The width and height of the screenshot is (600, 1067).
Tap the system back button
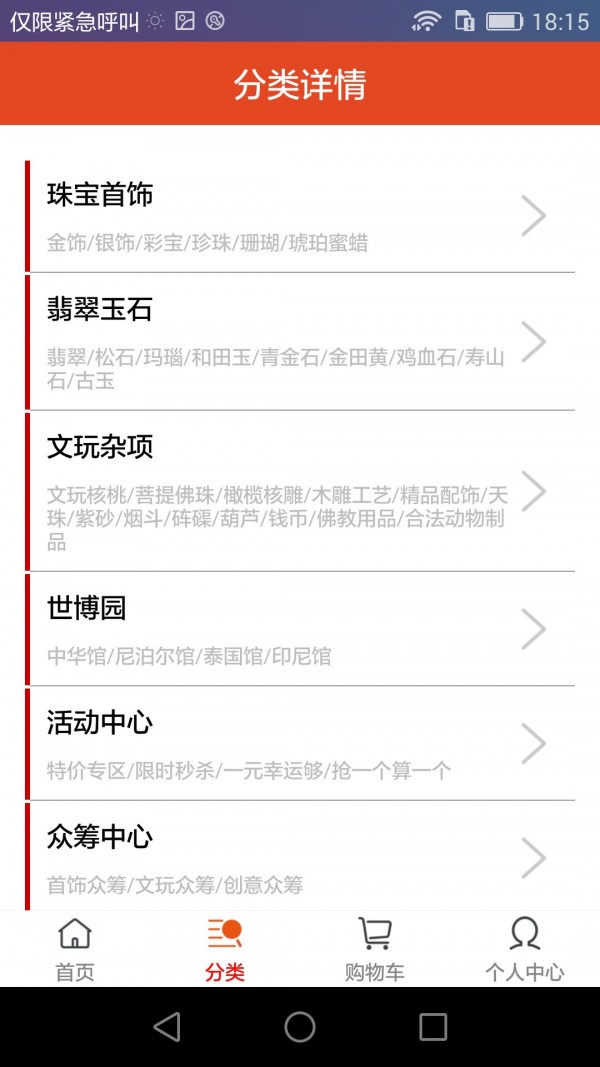(x=167, y=1027)
